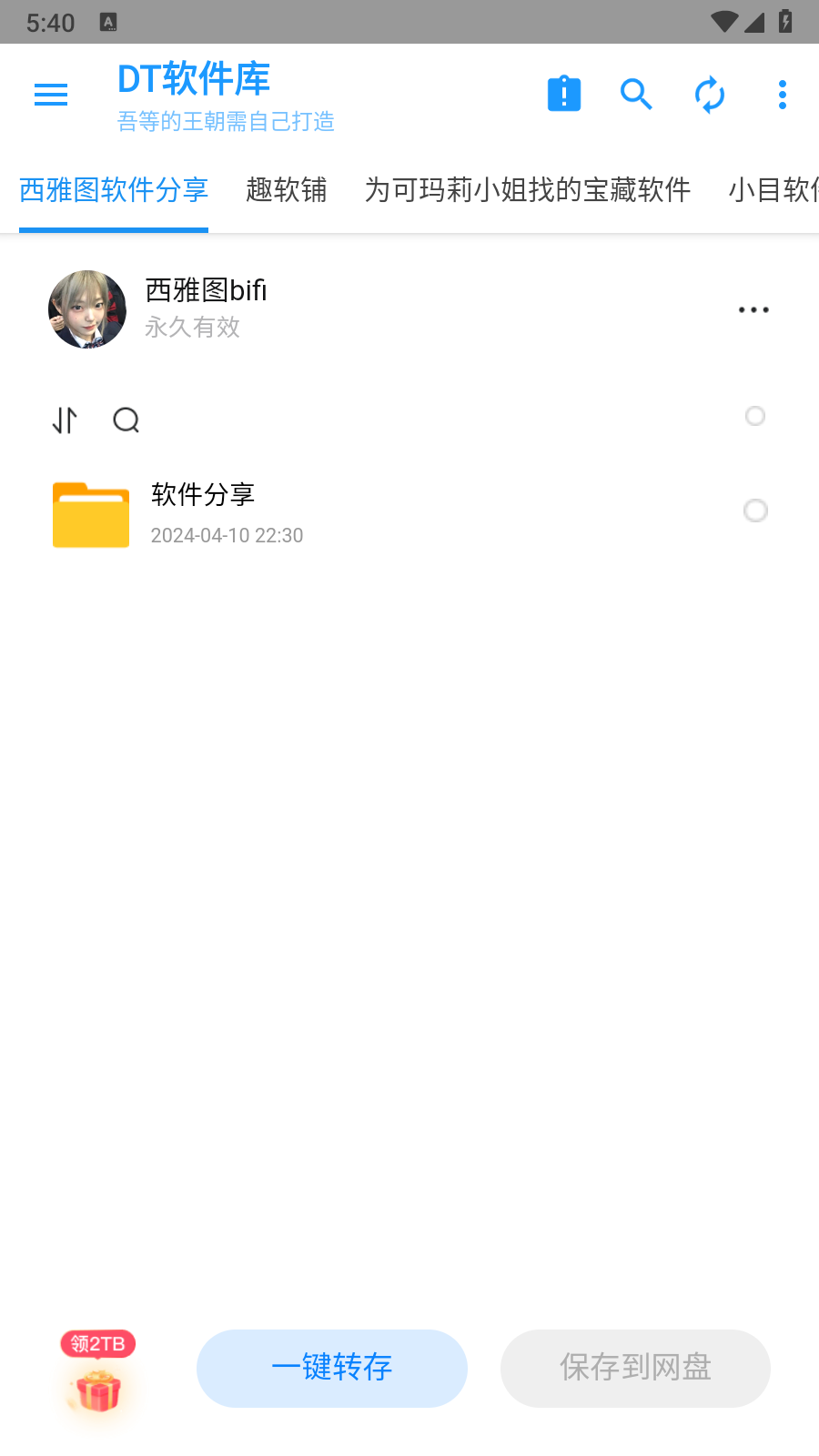The image size is (819, 1456).
Task: Open the clipboard alert icon
Action: pyautogui.click(x=564, y=94)
